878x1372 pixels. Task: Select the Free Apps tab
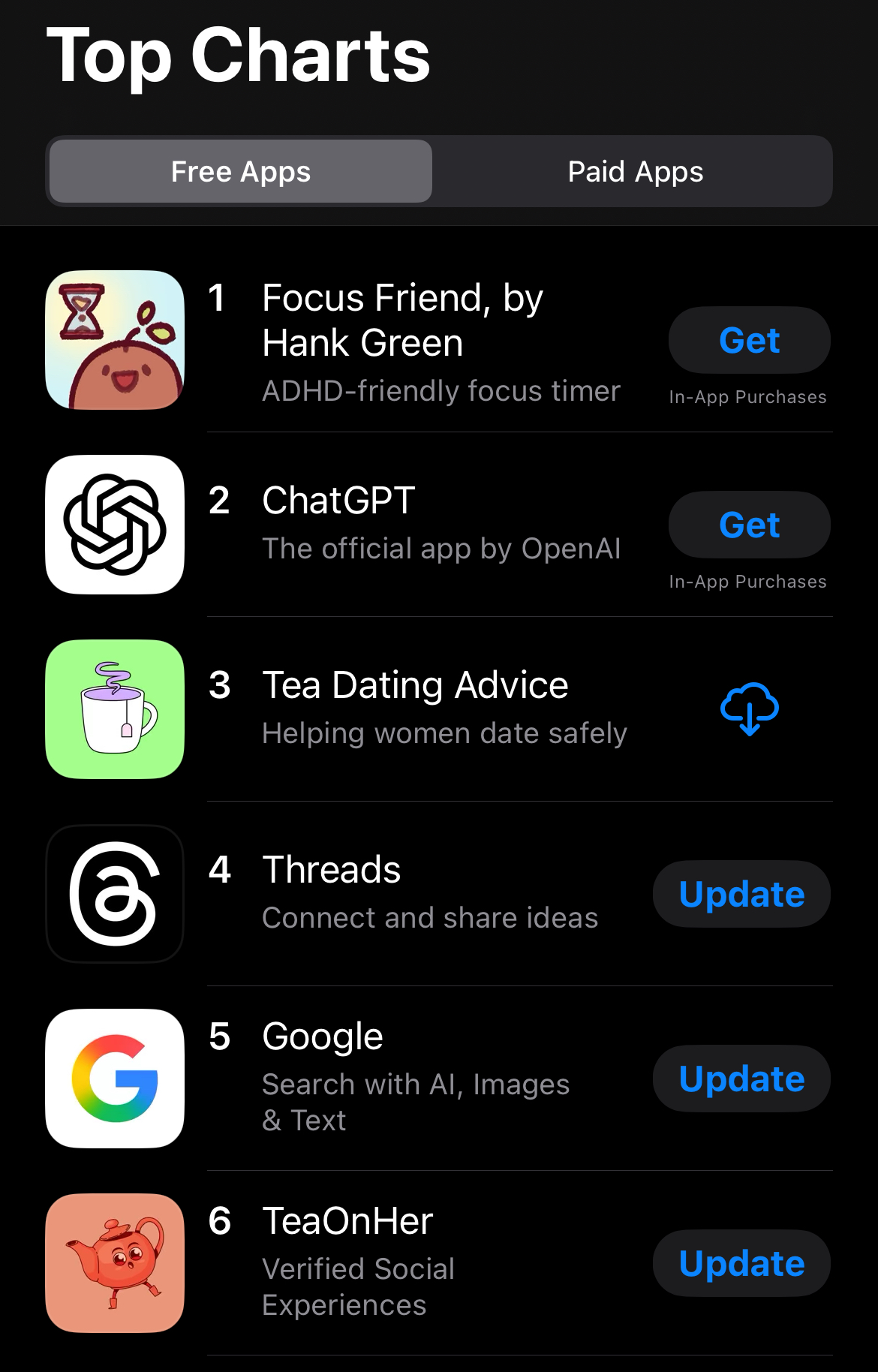click(x=241, y=172)
